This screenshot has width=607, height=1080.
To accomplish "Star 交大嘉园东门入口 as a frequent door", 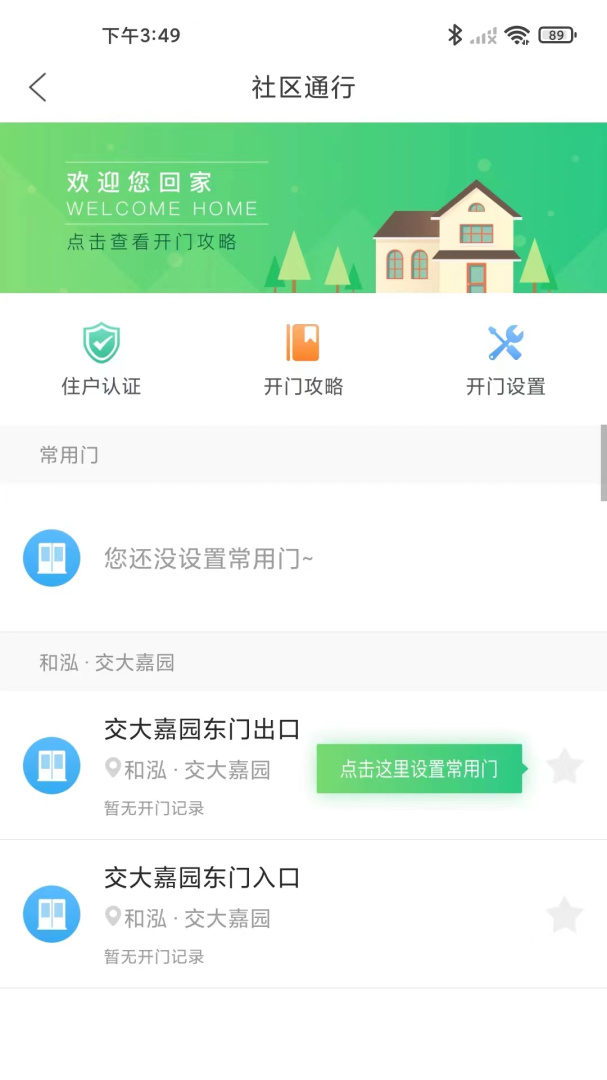I will pos(565,915).
